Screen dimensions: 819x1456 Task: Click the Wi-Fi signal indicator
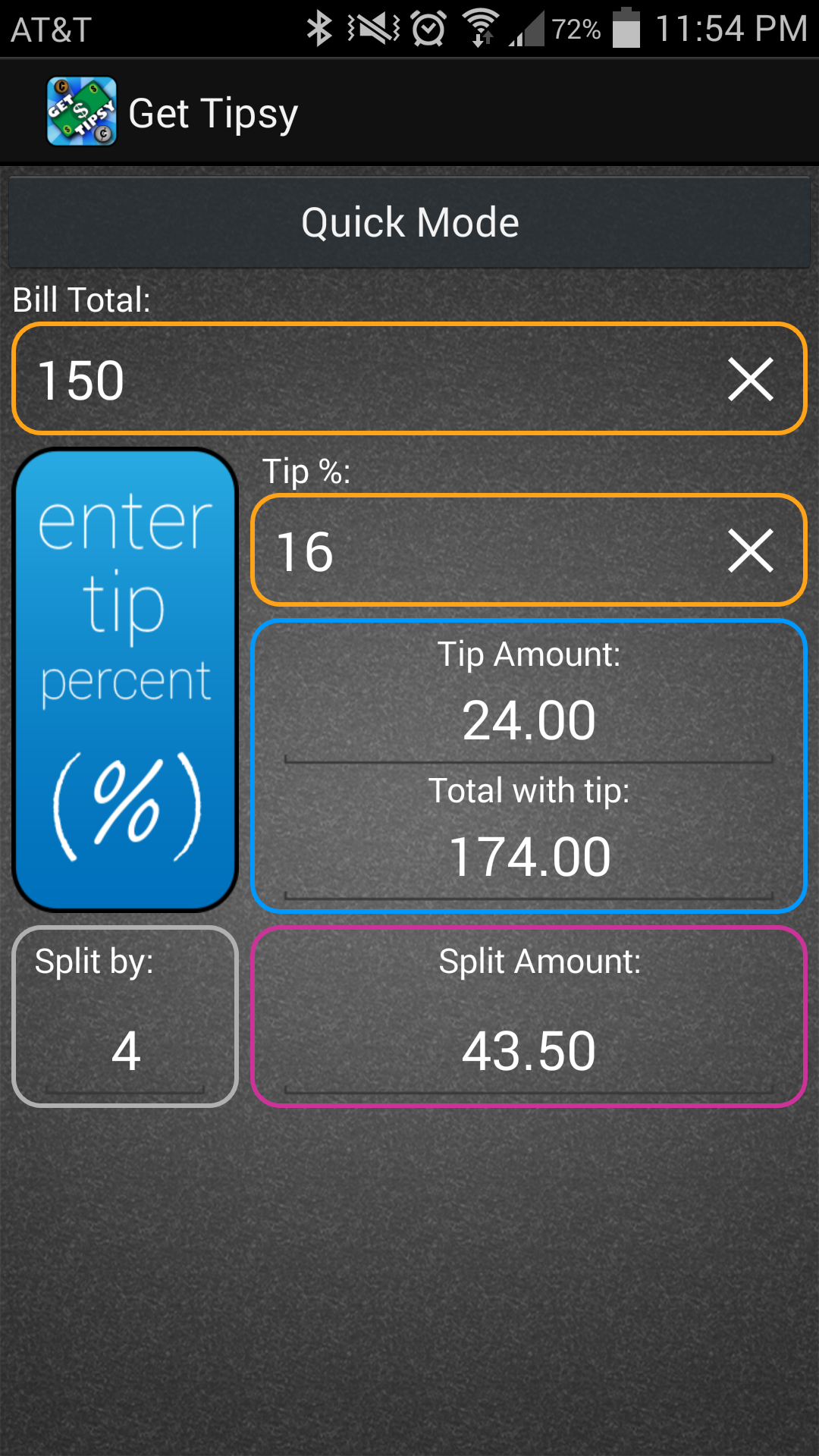click(x=482, y=28)
